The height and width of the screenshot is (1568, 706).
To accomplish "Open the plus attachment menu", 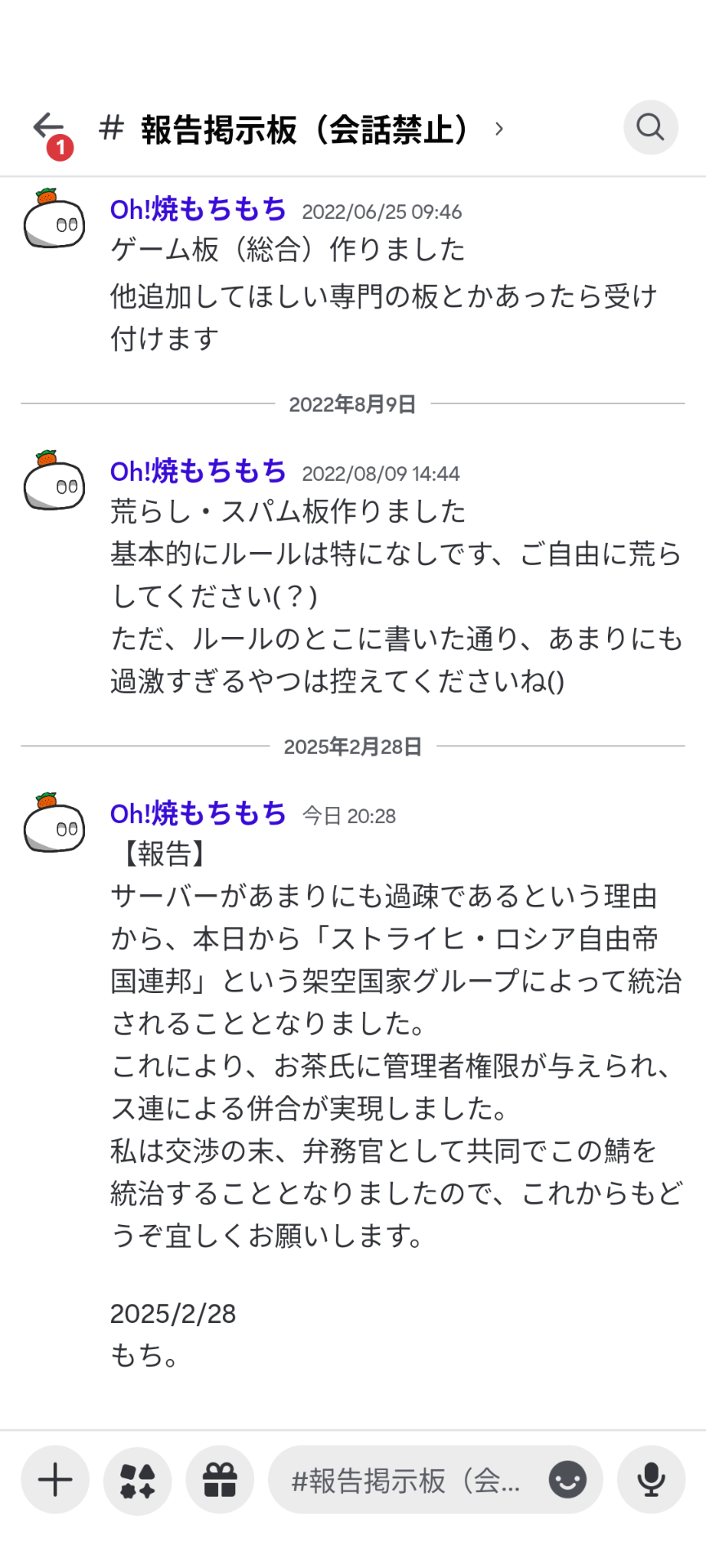I will tap(55, 1480).
